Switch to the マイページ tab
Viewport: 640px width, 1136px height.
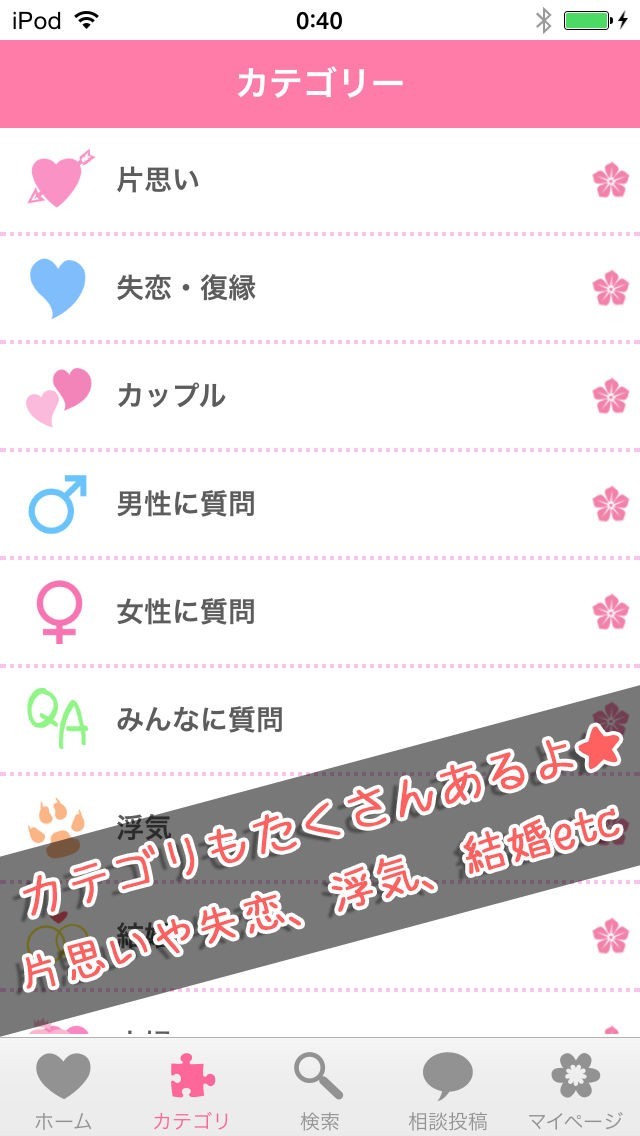pos(576,1090)
